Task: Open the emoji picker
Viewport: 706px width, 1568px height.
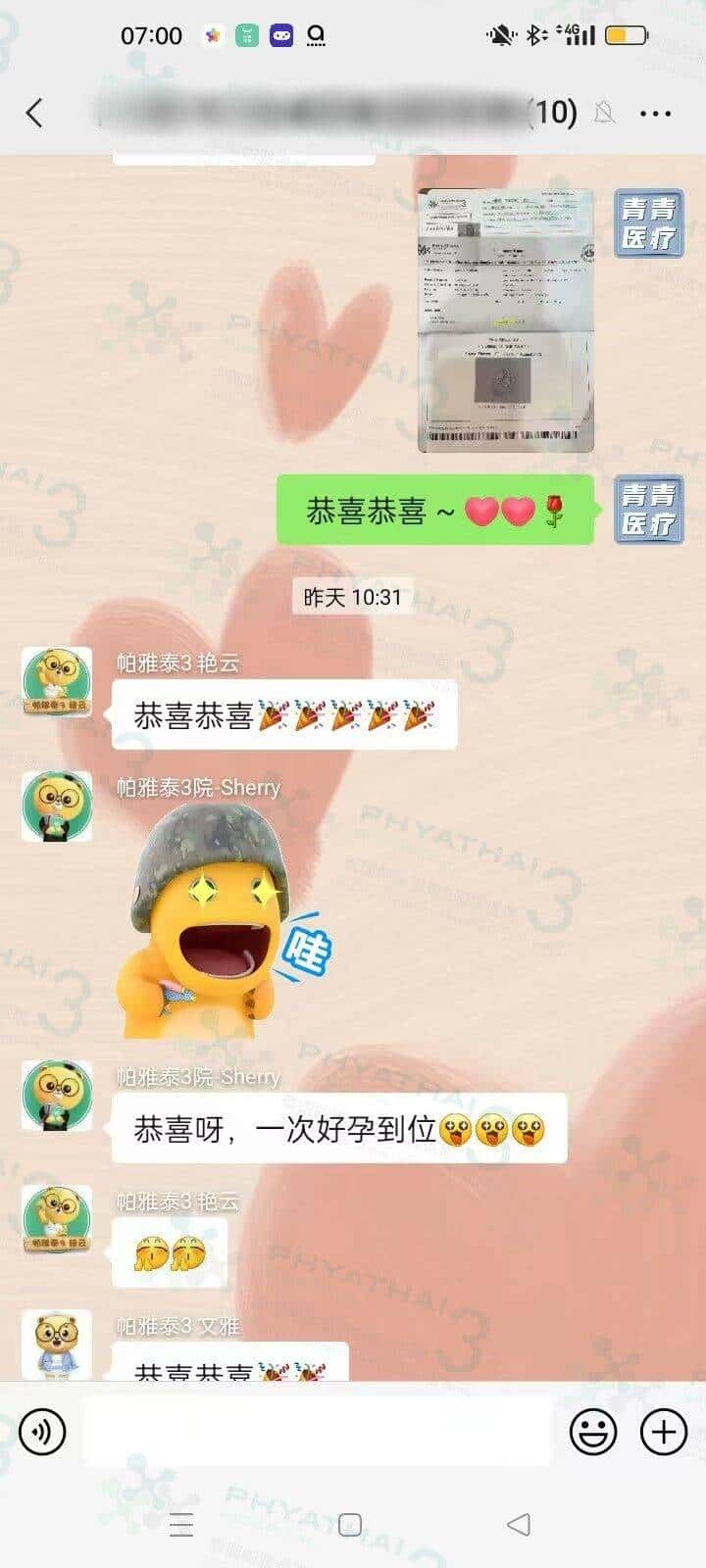Action: (593, 1432)
